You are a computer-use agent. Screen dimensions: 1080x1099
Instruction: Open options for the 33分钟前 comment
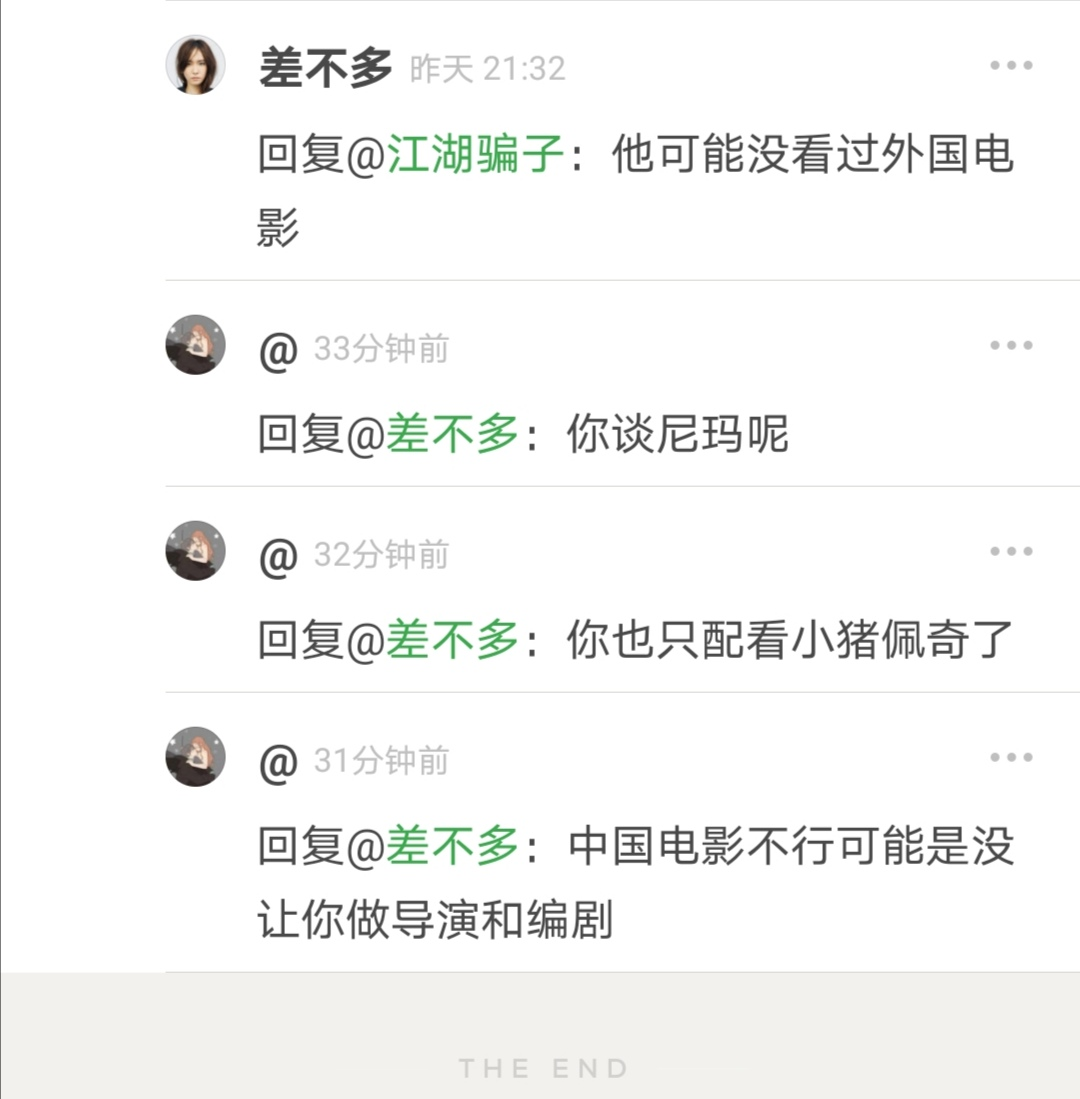click(1011, 346)
